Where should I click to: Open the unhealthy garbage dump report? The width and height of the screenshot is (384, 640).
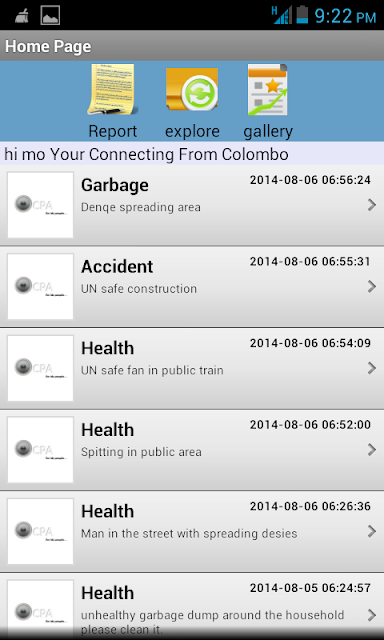(192, 607)
